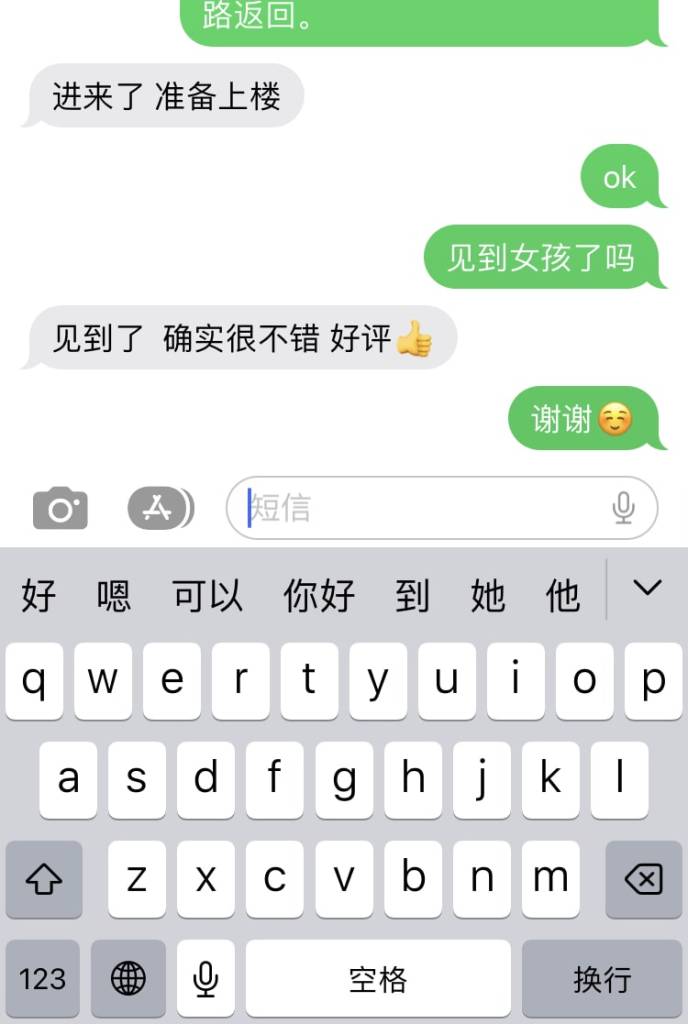This screenshot has height=1024, width=688.
Task: Insert the suggested word 他
Action: (563, 596)
